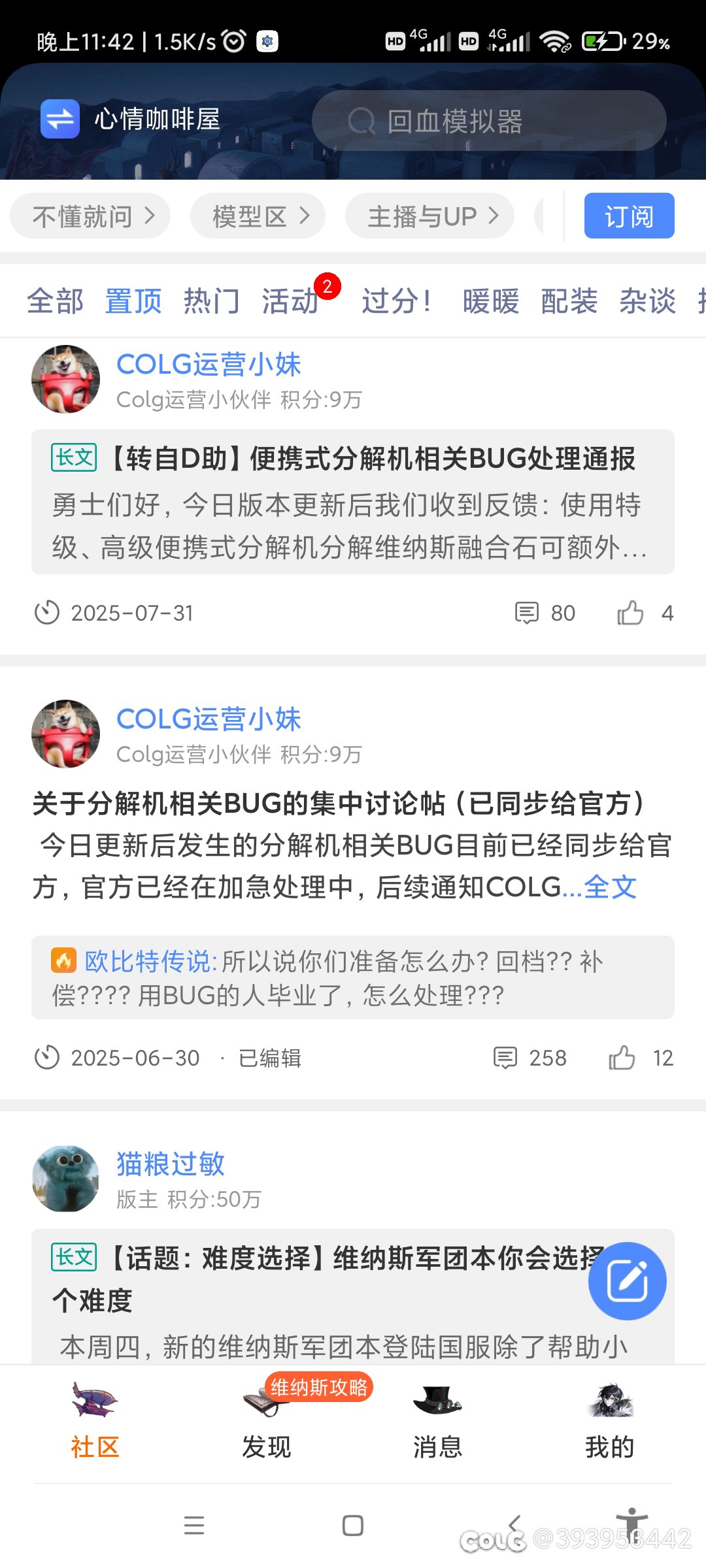Open the 便携式分解机相关BUG处理通报 post
The width and height of the screenshot is (706, 1568).
(353, 502)
